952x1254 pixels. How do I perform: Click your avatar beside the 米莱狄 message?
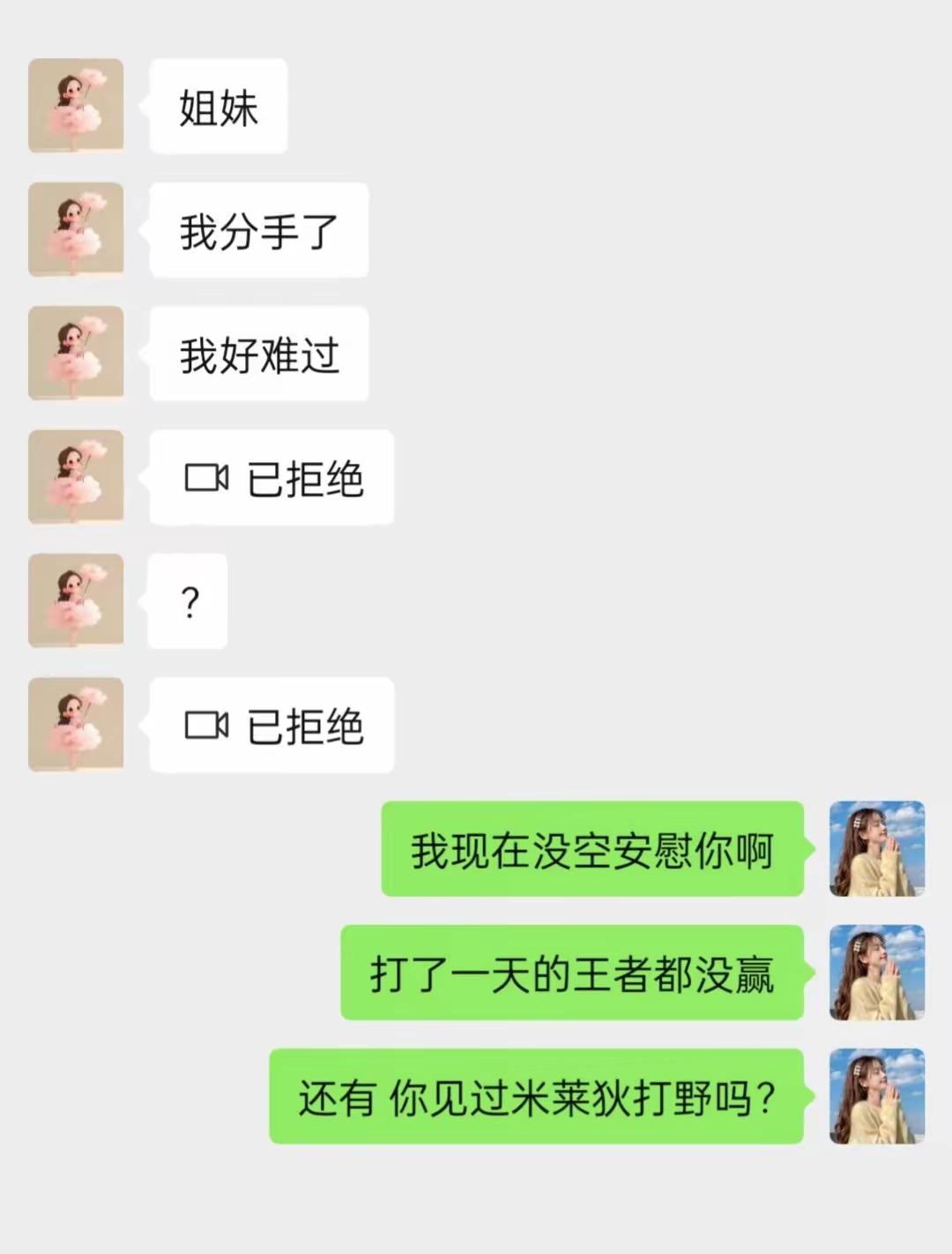point(876,1094)
